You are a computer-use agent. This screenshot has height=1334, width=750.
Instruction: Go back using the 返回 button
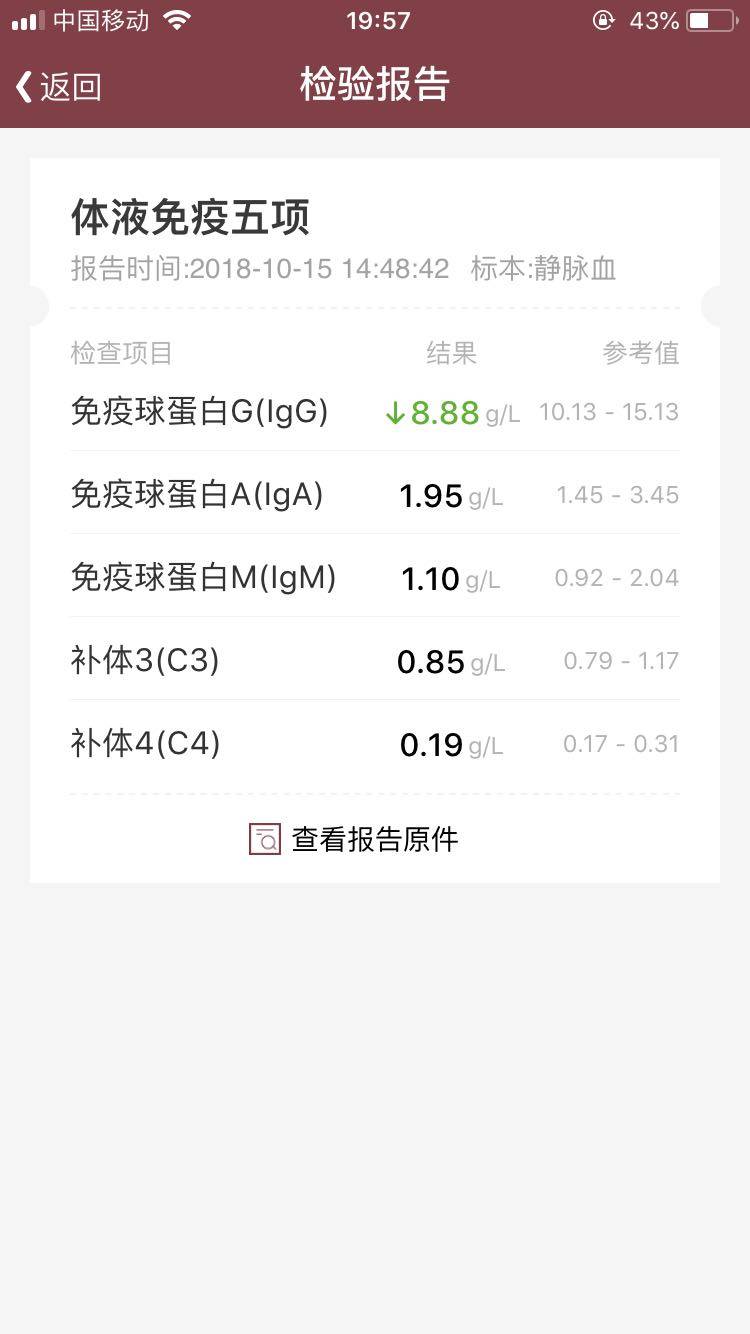click(58, 86)
